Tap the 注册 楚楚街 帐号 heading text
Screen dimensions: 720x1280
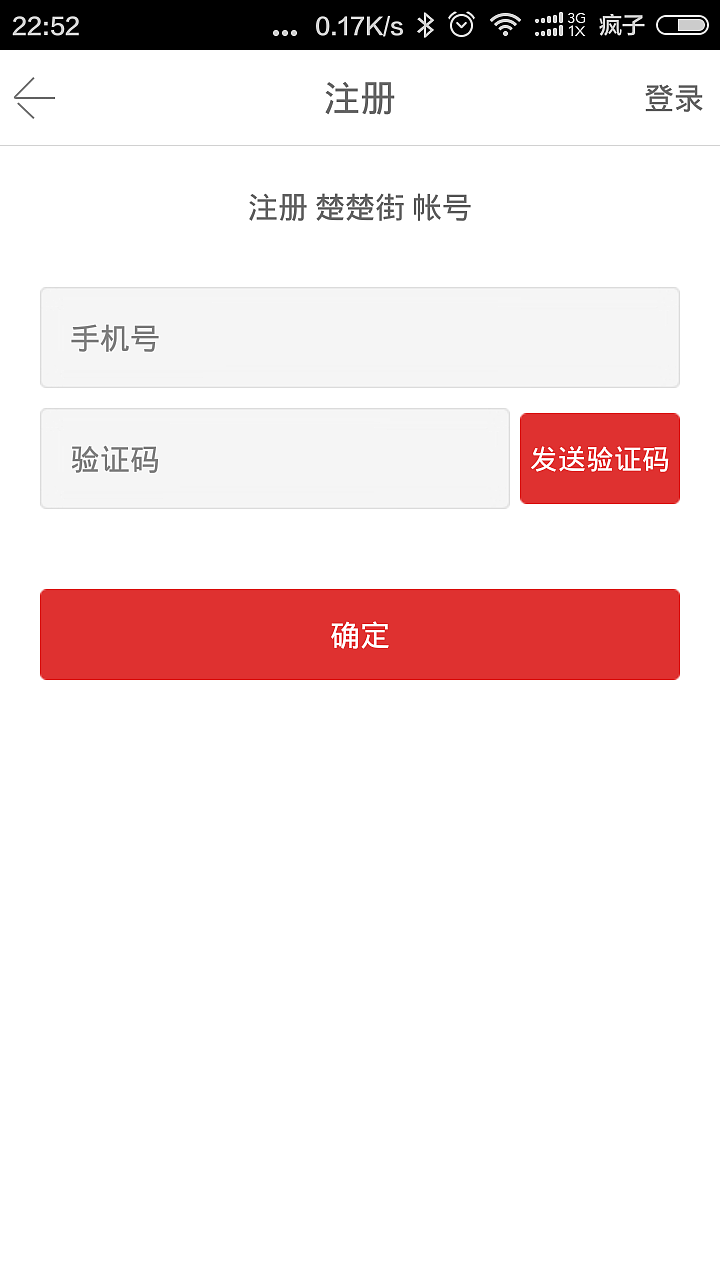[360, 208]
